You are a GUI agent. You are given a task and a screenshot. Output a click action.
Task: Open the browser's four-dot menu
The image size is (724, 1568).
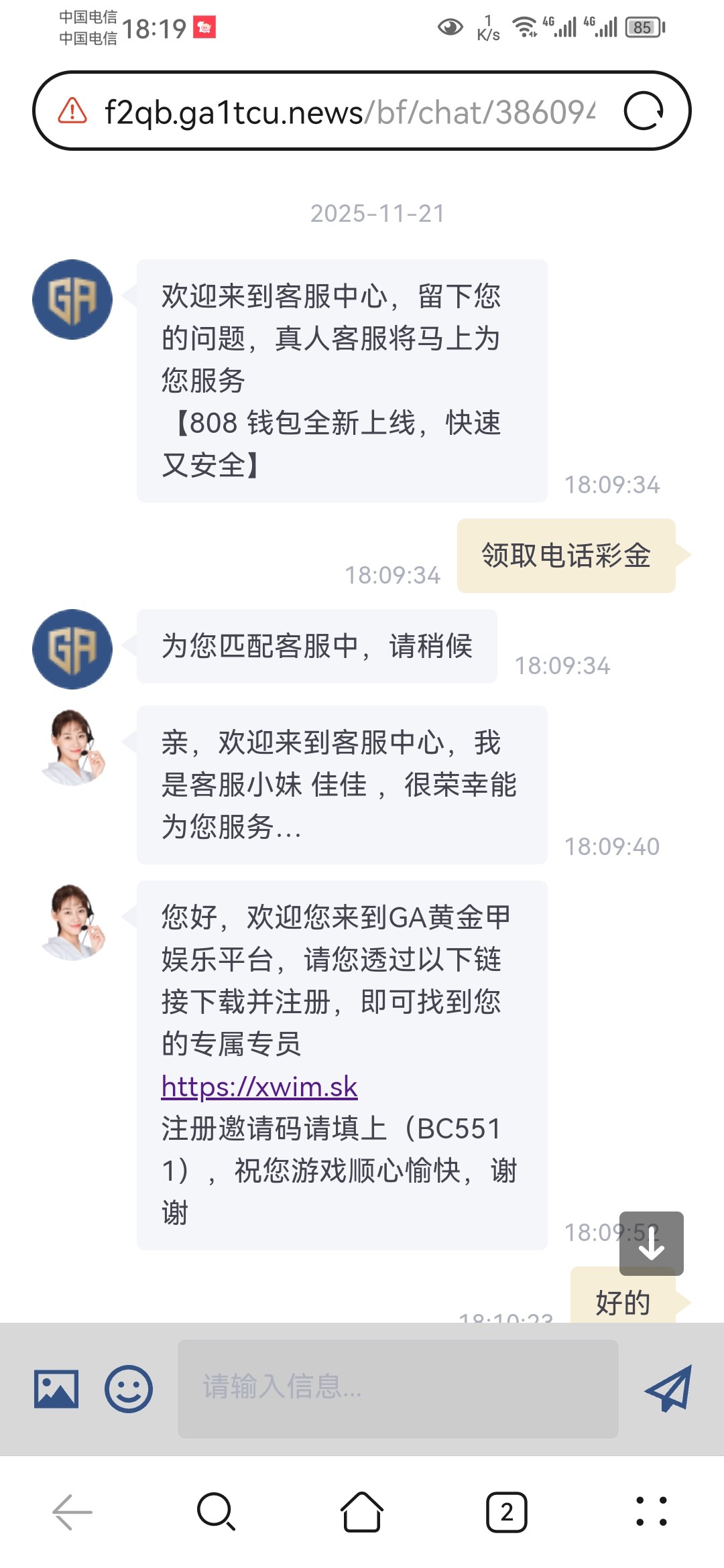651,1512
